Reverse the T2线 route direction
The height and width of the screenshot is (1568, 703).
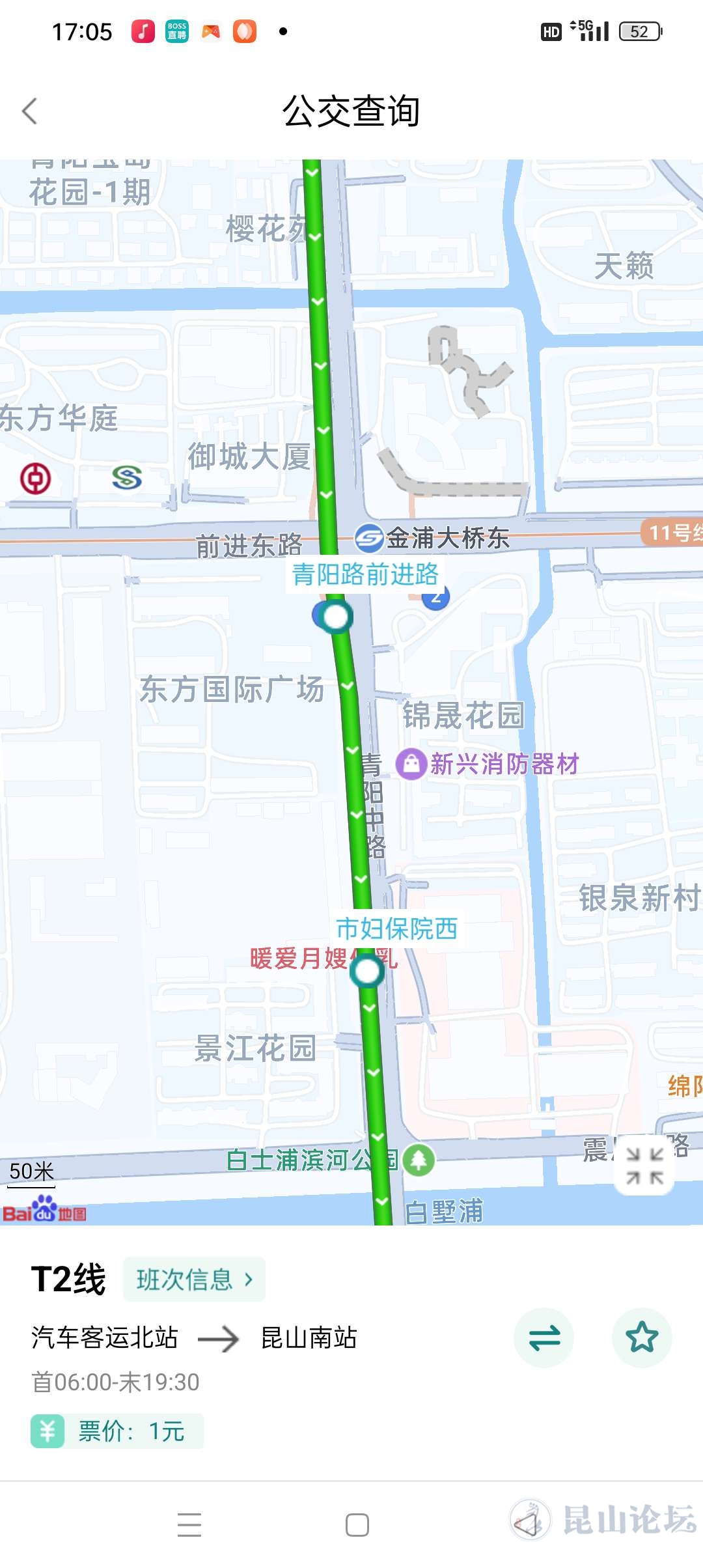(544, 1338)
